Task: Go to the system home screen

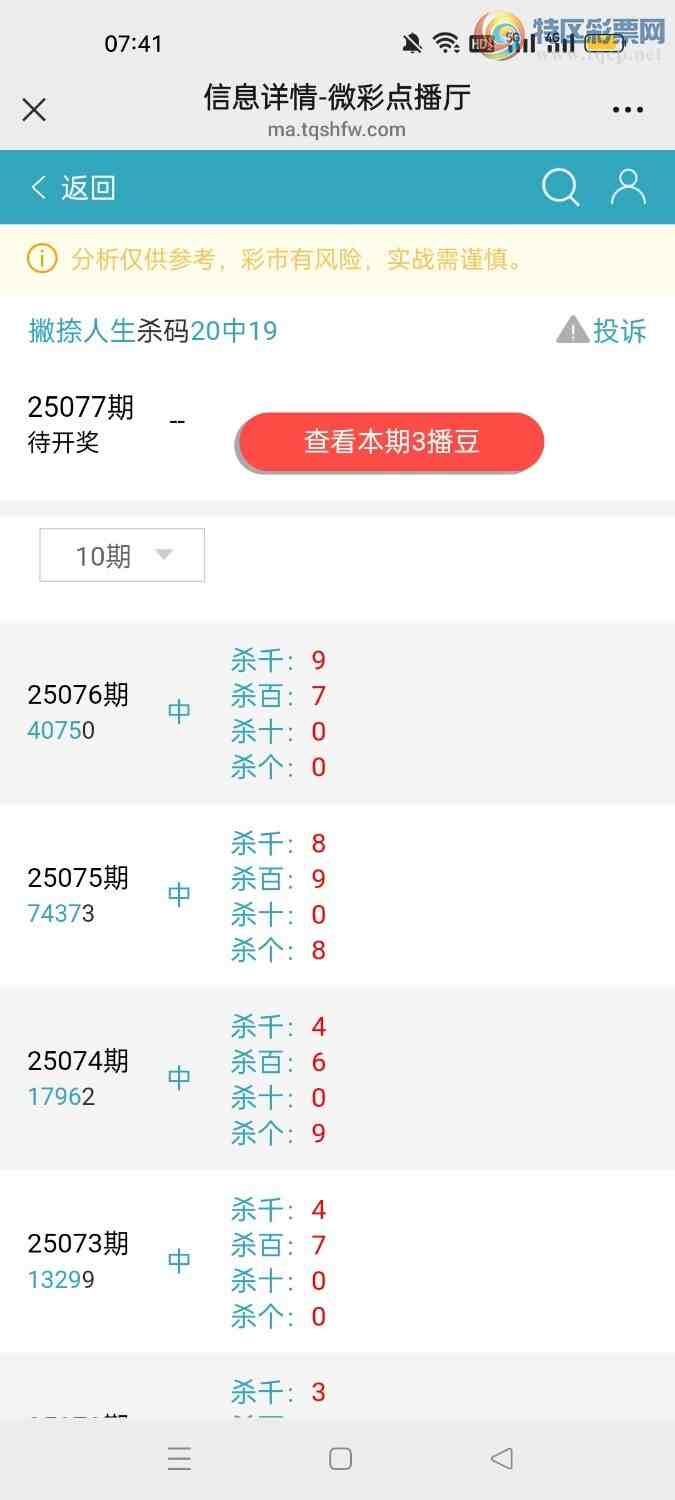Action: click(x=340, y=1459)
